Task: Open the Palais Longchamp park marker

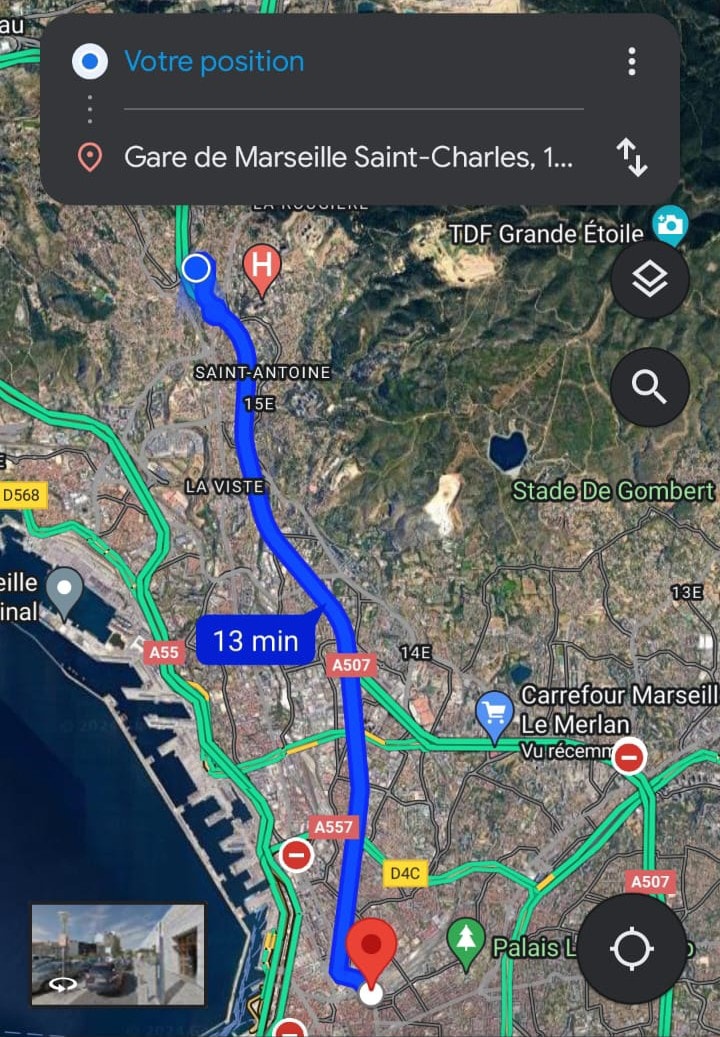Action: click(465, 940)
